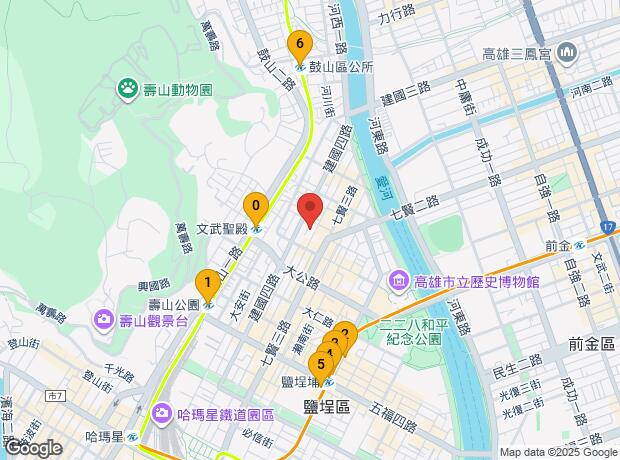This screenshot has height=460, width=620.
Task: Open the 高雄三鳳宮 temple place icon
Action: (x=567, y=53)
